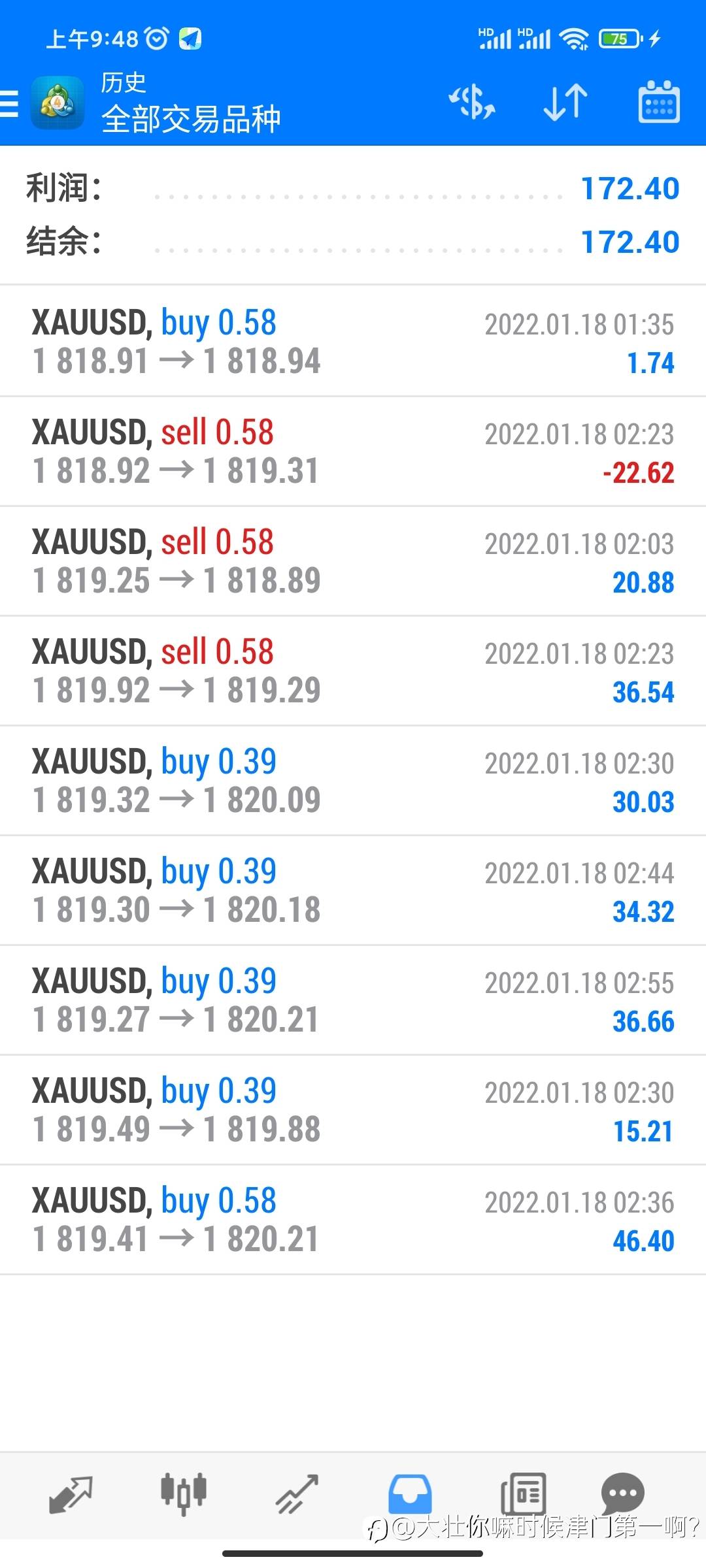The width and height of the screenshot is (706, 1568).
Task: Open the News tab
Action: point(523,1494)
